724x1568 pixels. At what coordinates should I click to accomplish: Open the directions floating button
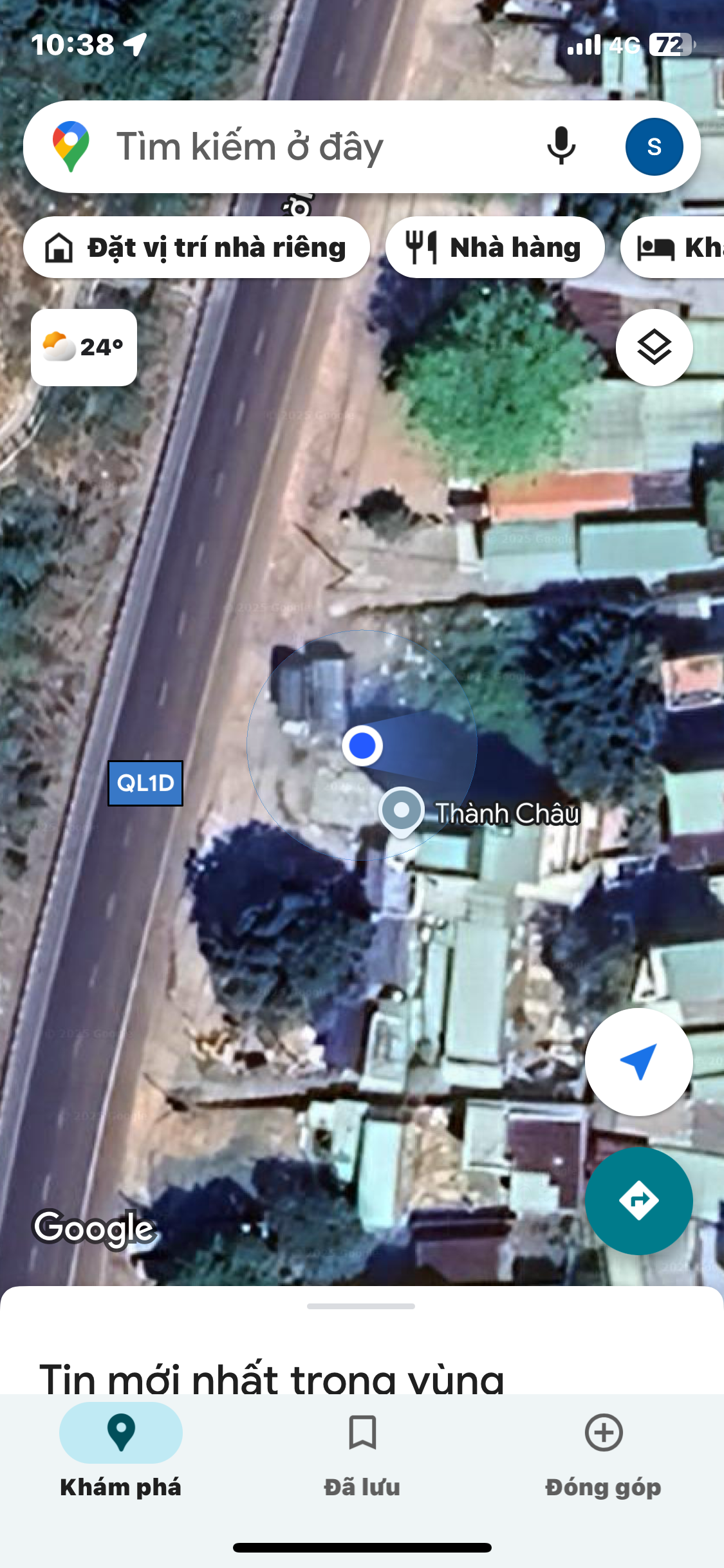[638, 1200]
